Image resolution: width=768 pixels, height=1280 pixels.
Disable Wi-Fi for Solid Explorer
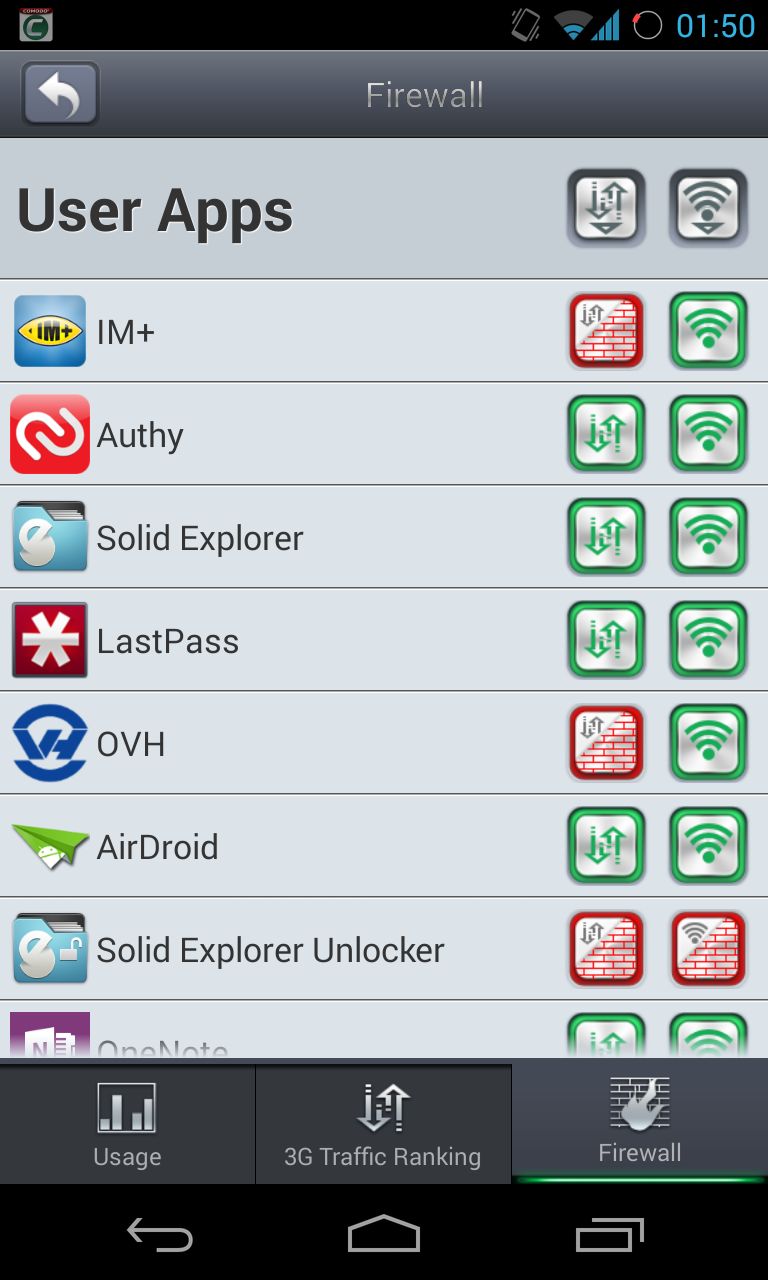pyautogui.click(x=708, y=537)
